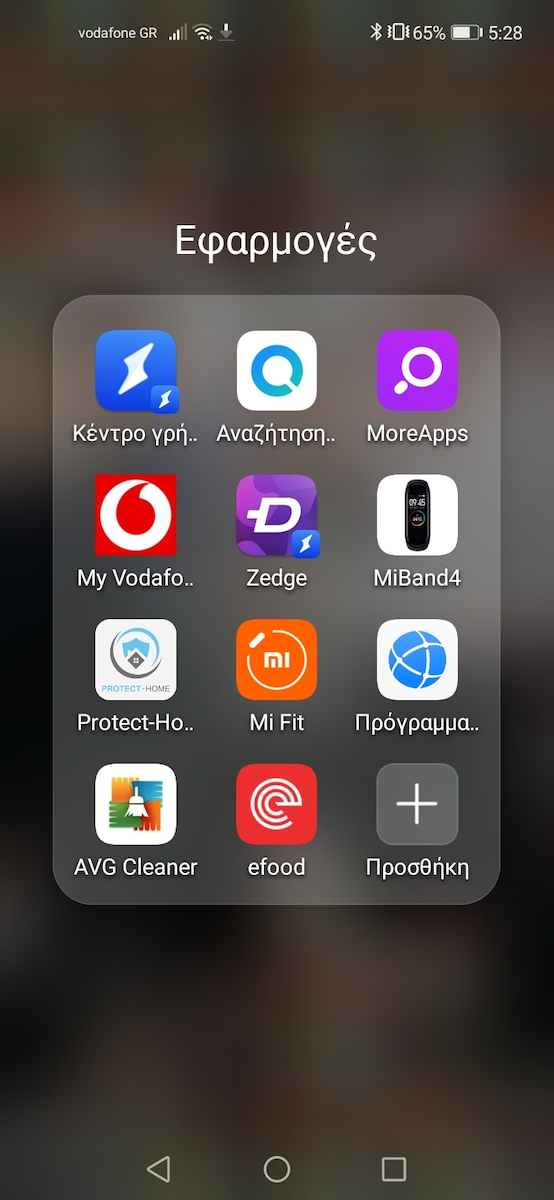Open the recent apps view
Screen dimensions: 554x1200
394,1169
